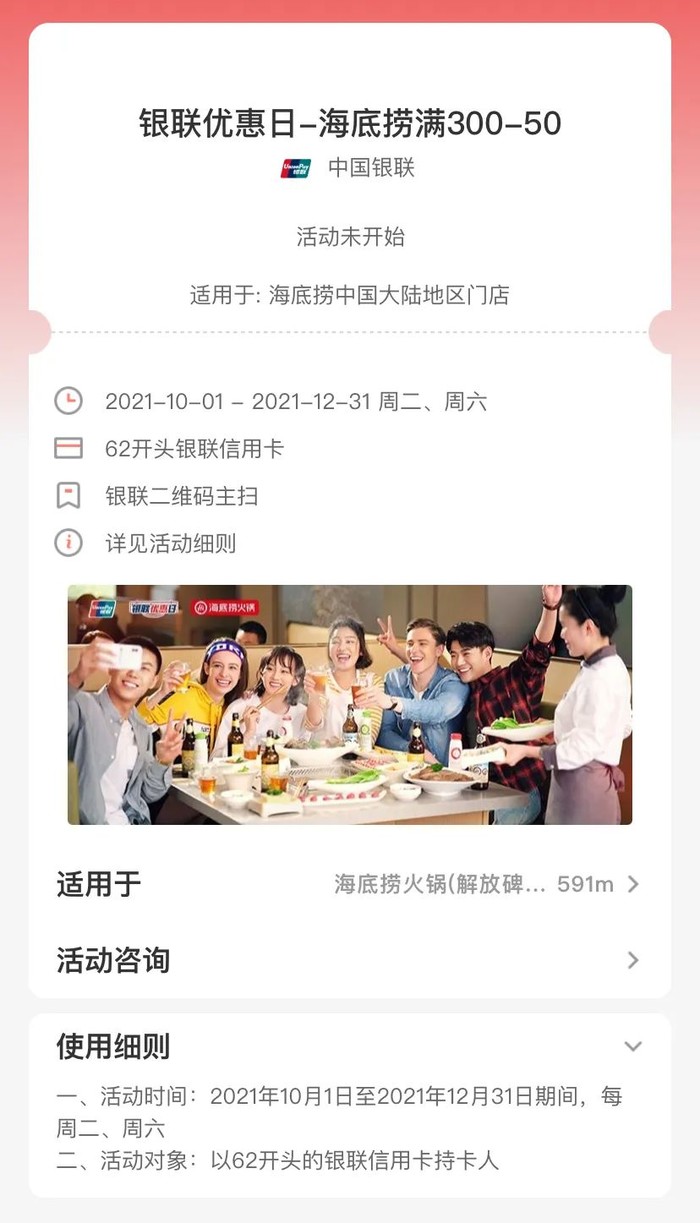Open 详见活动细则 details

coord(170,544)
